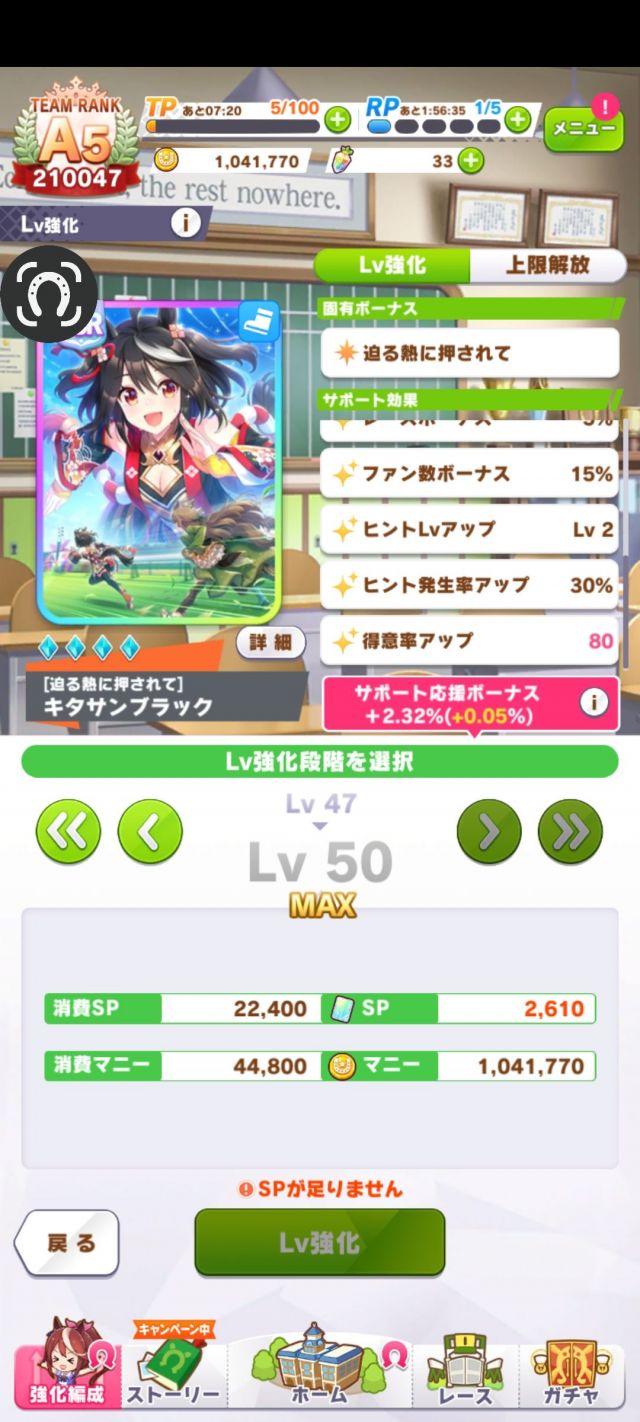Jump to max level with double-right arrow

pos(570,831)
